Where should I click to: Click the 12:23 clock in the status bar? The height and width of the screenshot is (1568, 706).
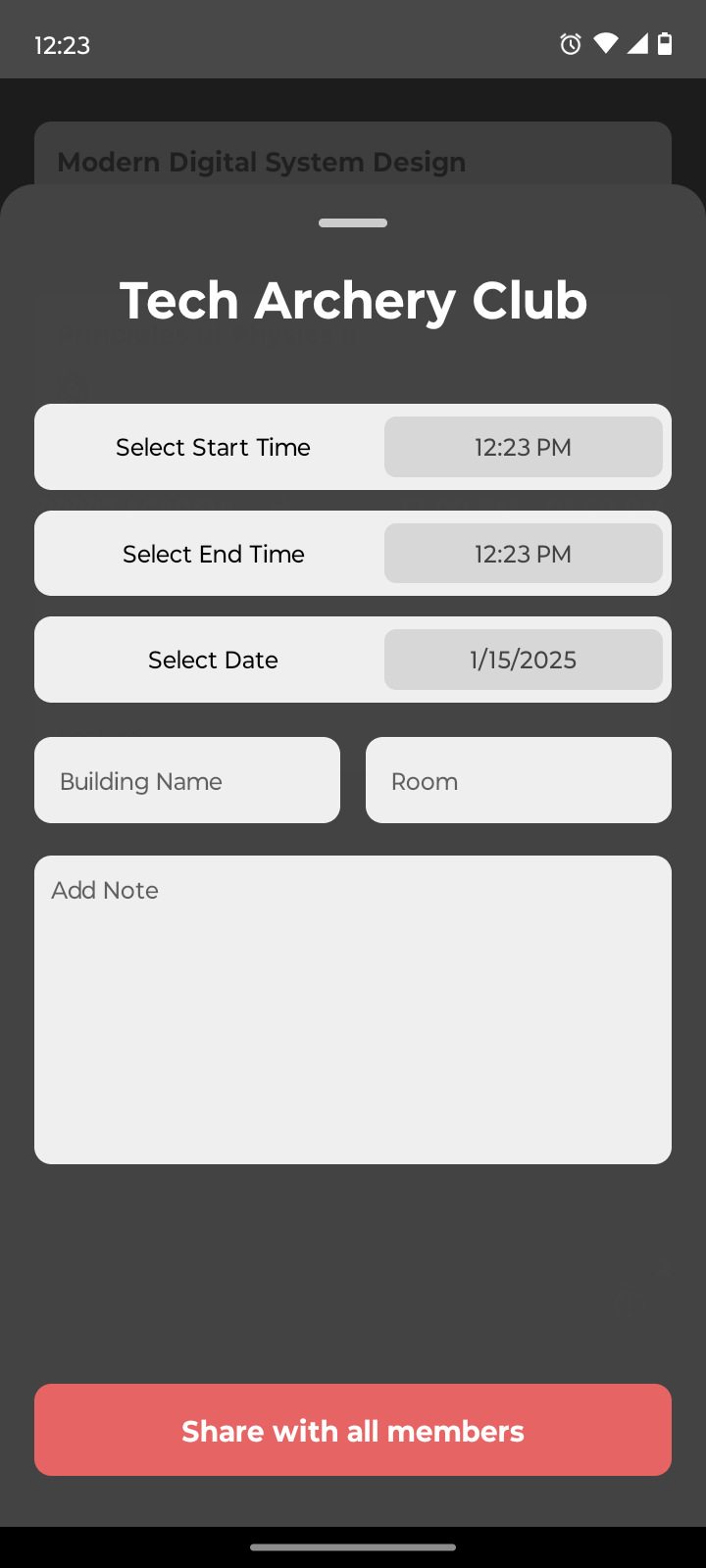62,45
